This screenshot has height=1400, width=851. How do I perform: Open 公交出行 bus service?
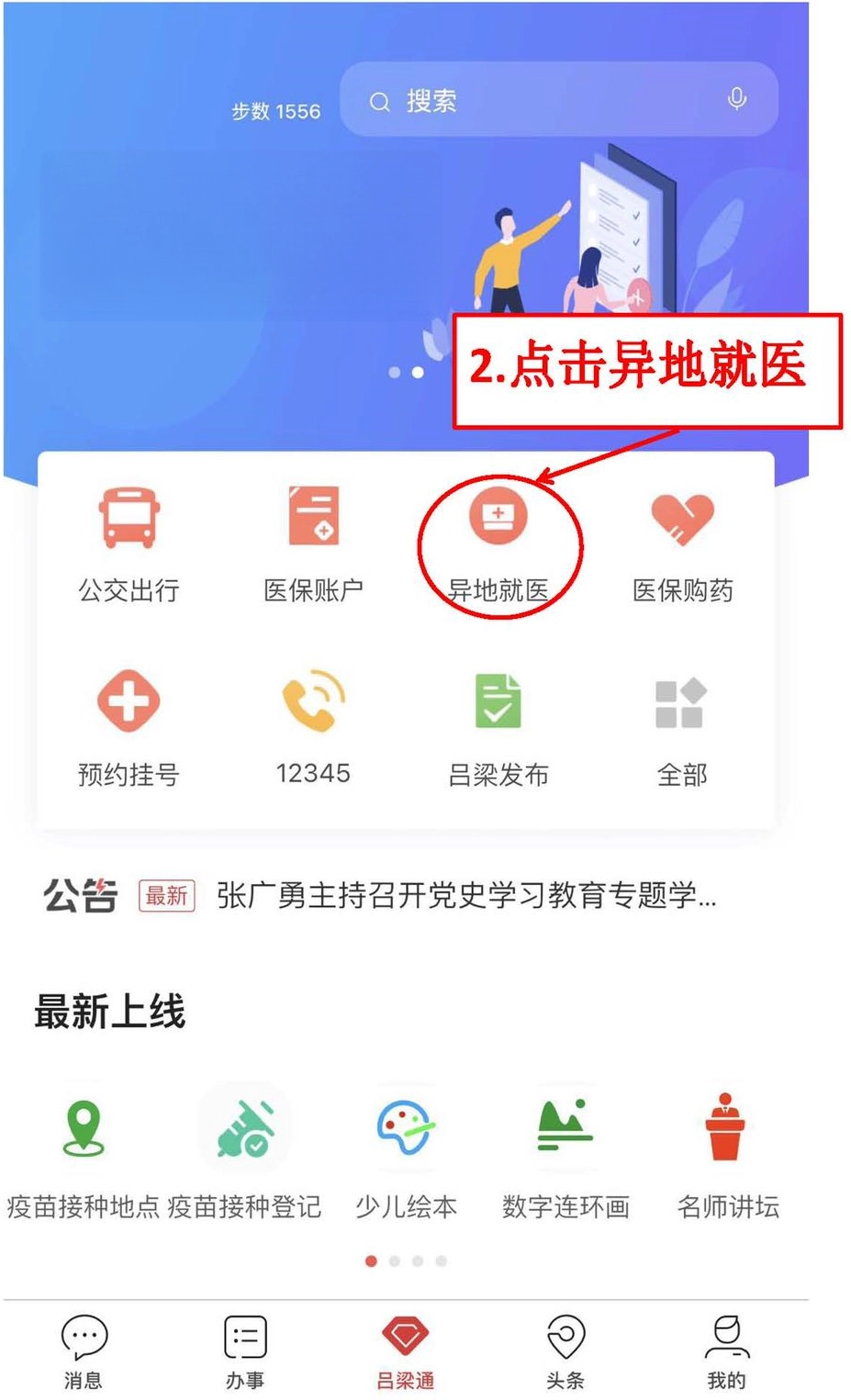tap(129, 543)
